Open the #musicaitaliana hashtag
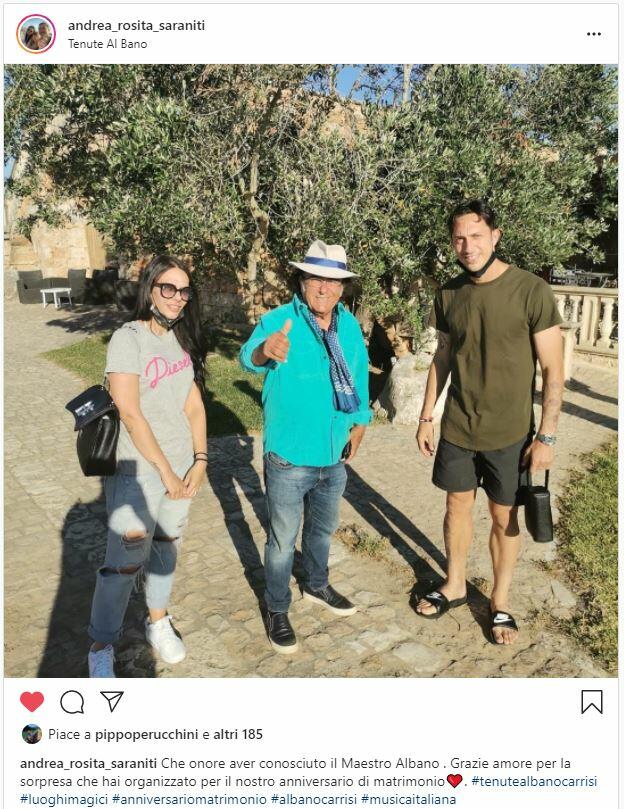The width and height of the screenshot is (624, 809). tap(408, 799)
